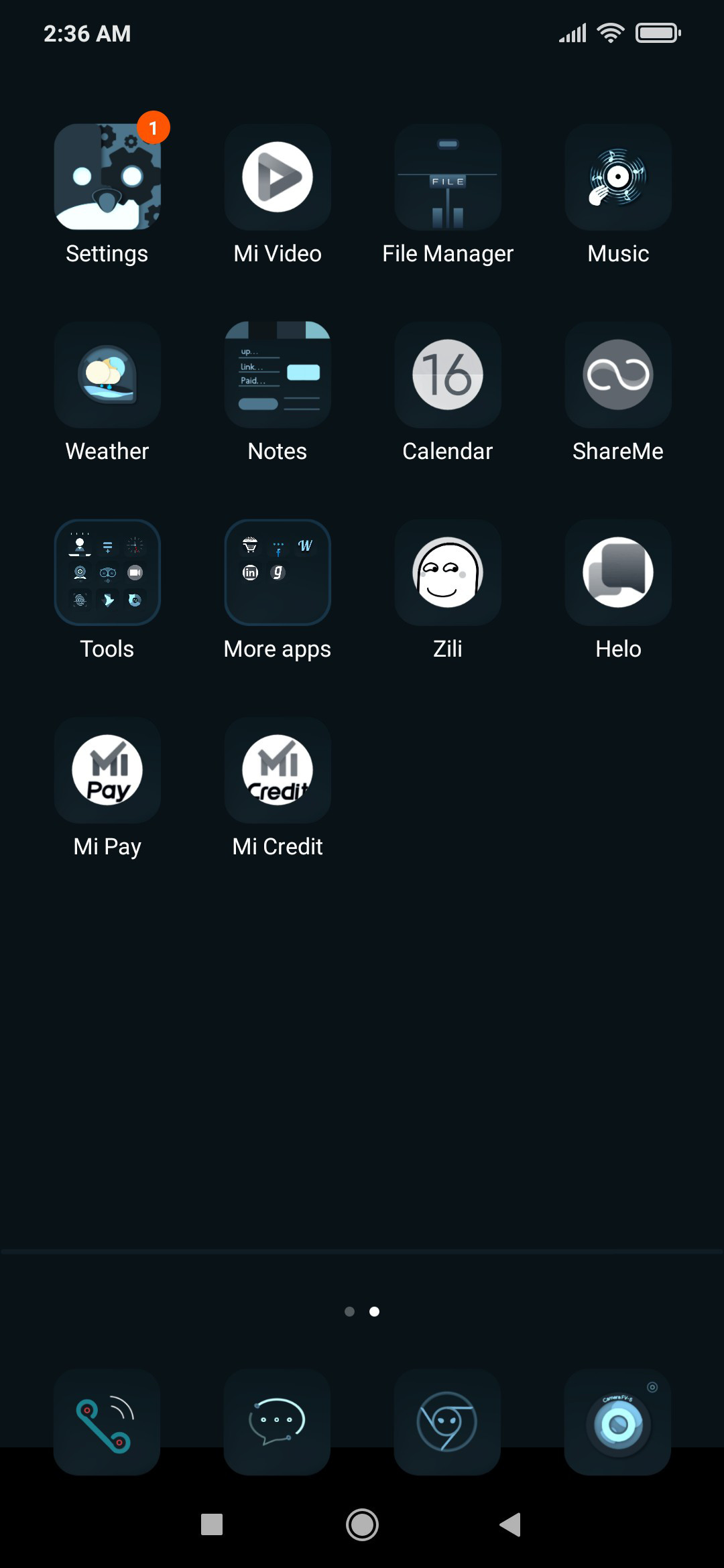The width and height of the screenshot is (724, 1568).
Task: Open recent apps with the square button
Action: [x=212, y=1524]
